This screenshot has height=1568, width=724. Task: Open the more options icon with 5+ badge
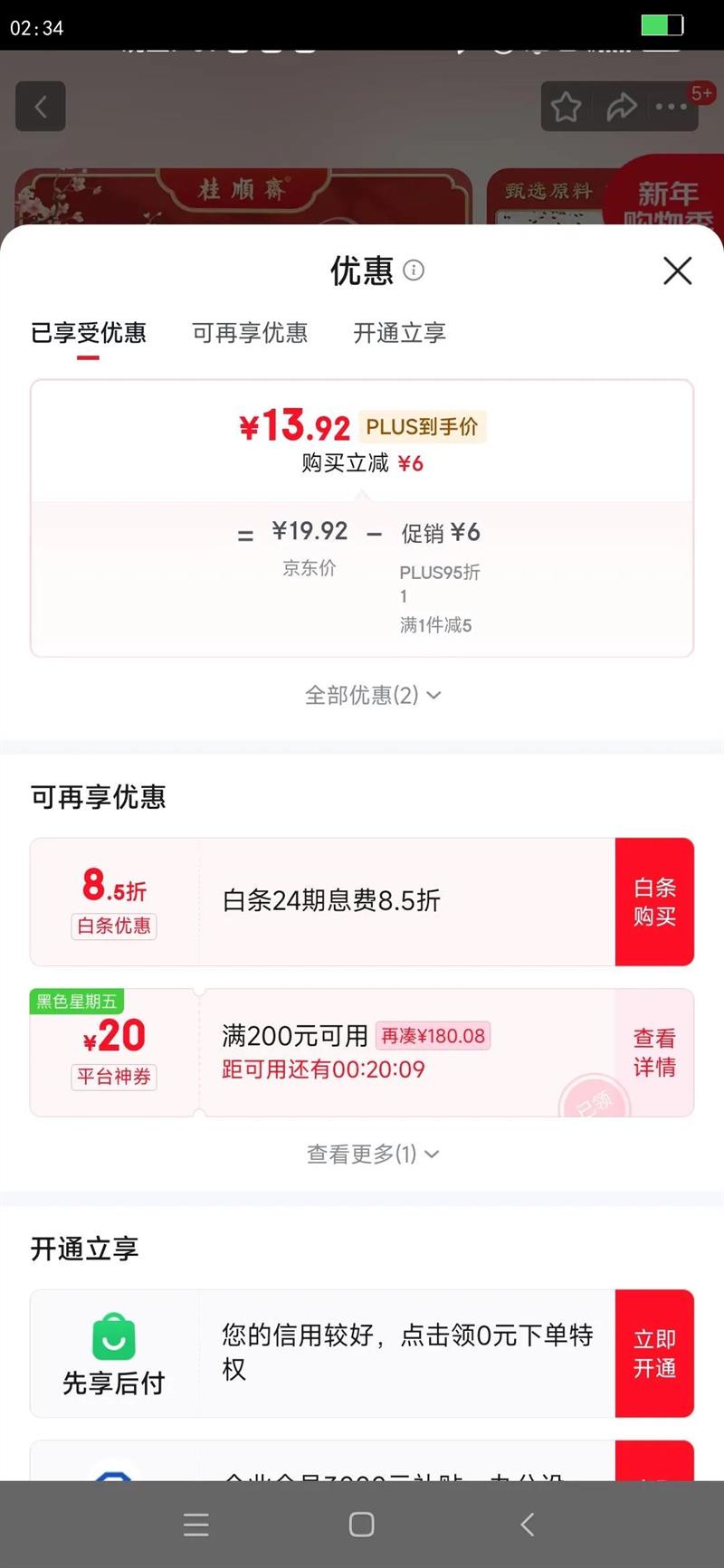(x=672, y=106)
